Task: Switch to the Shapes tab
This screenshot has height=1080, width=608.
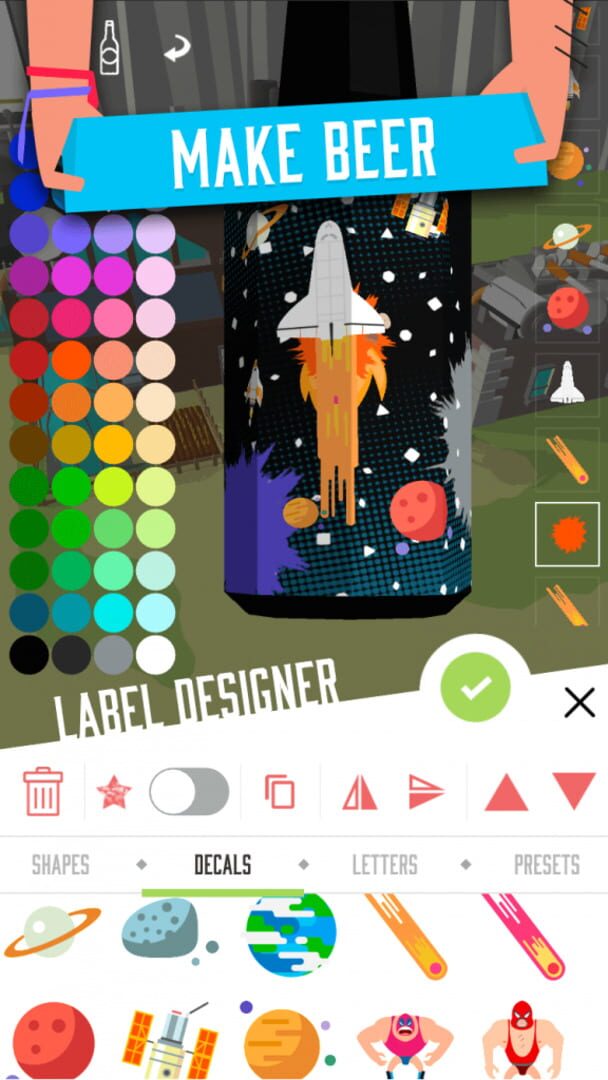Action: pyautogui.click(x=61, y=864)
